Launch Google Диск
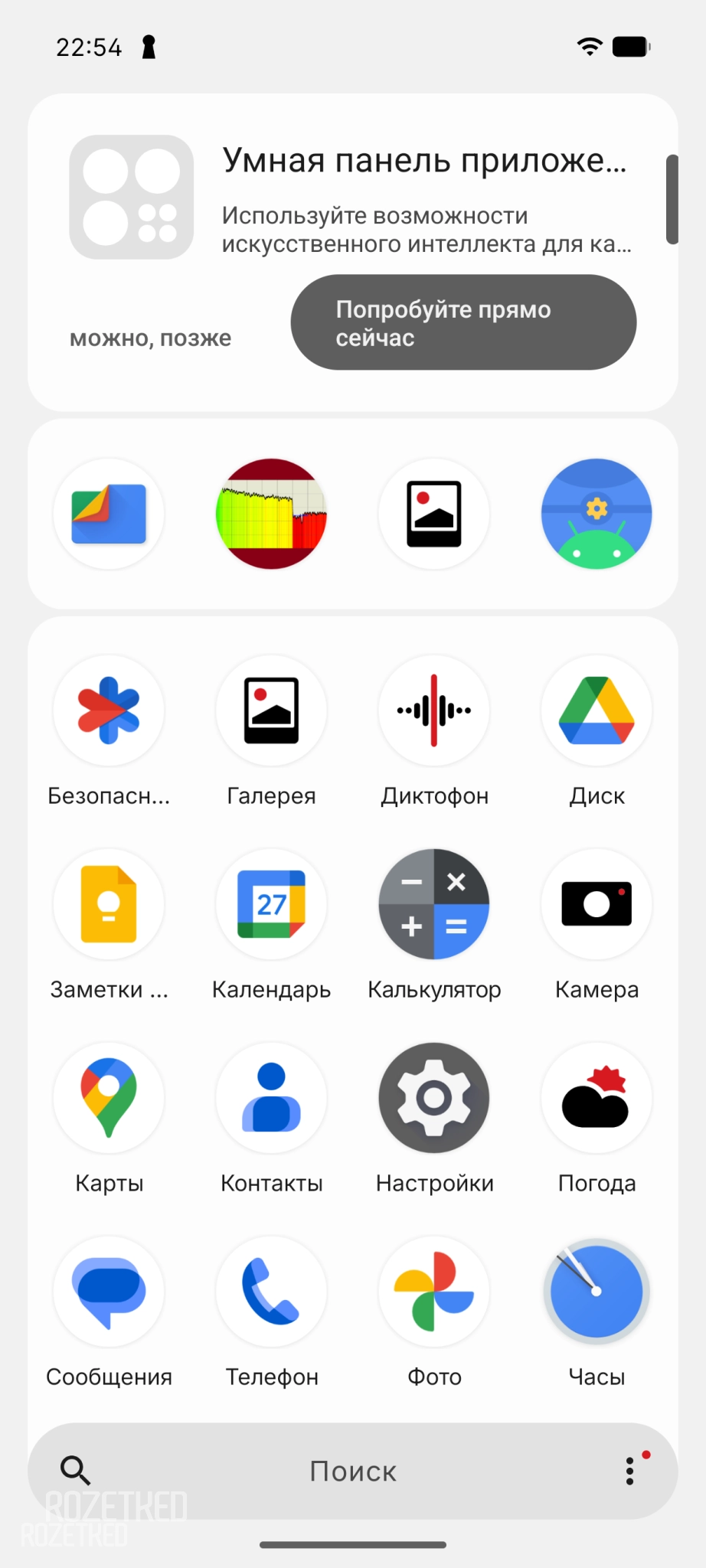This screenshot has height=1568, width=706. point(597,710)
